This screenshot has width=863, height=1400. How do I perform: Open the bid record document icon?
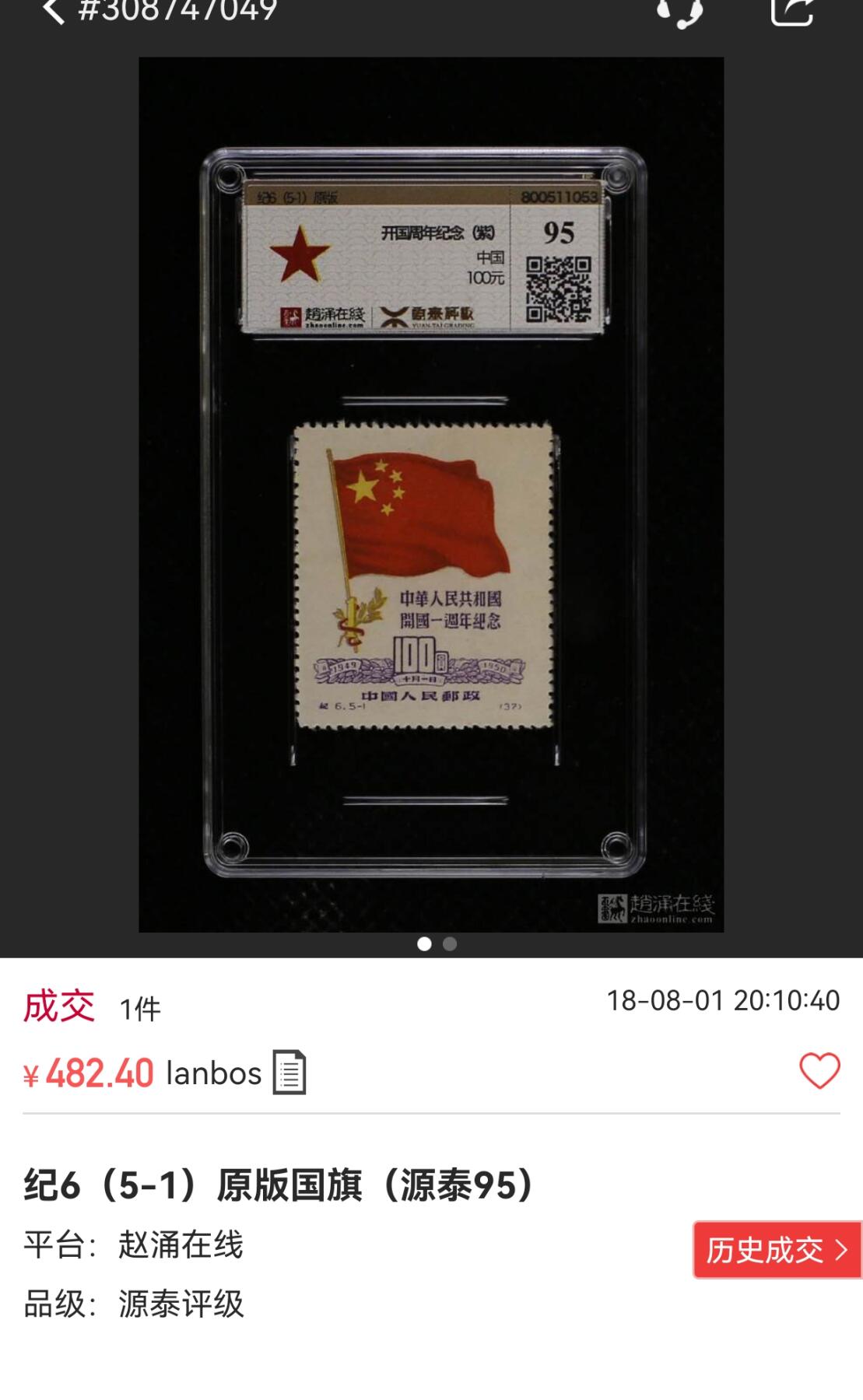click(289, 1073)
